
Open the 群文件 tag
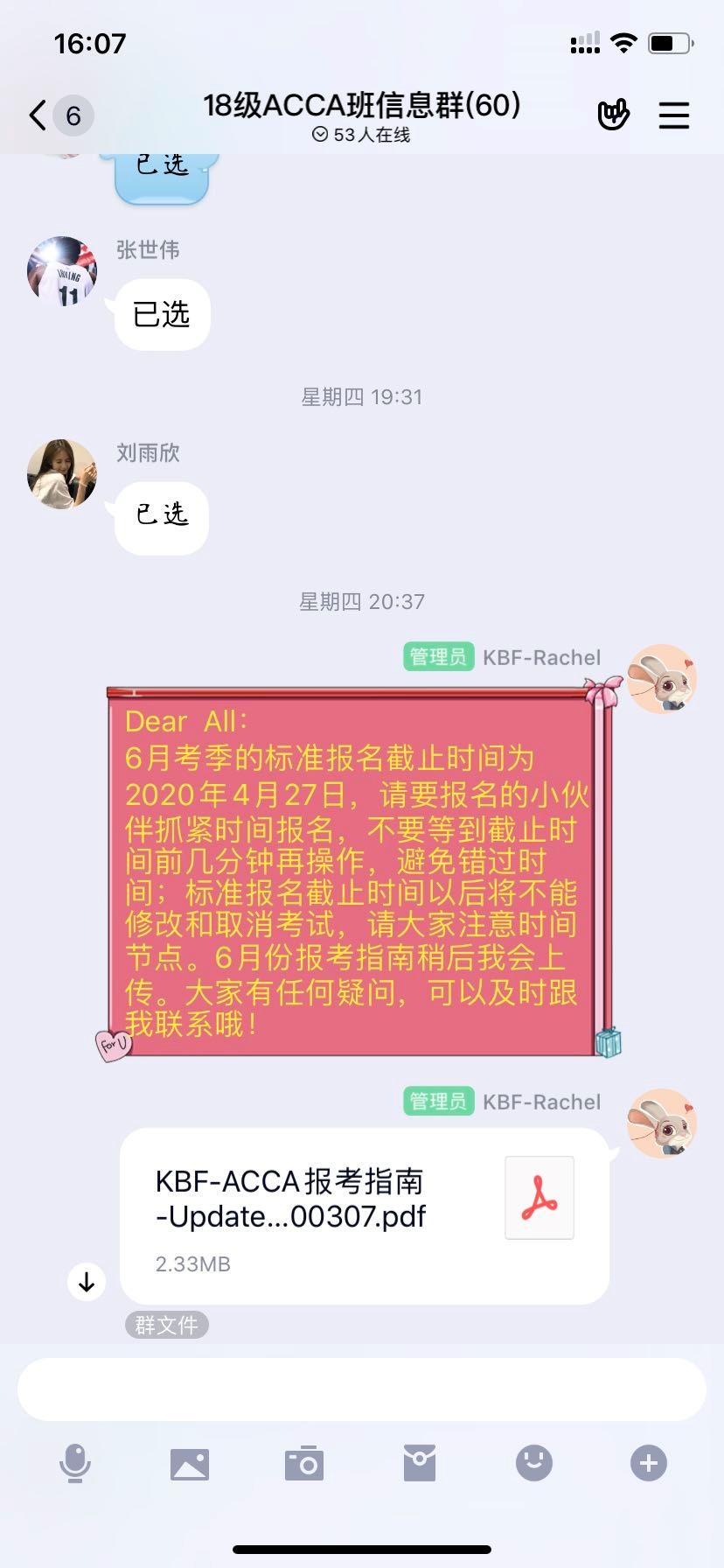[166, 1325]
